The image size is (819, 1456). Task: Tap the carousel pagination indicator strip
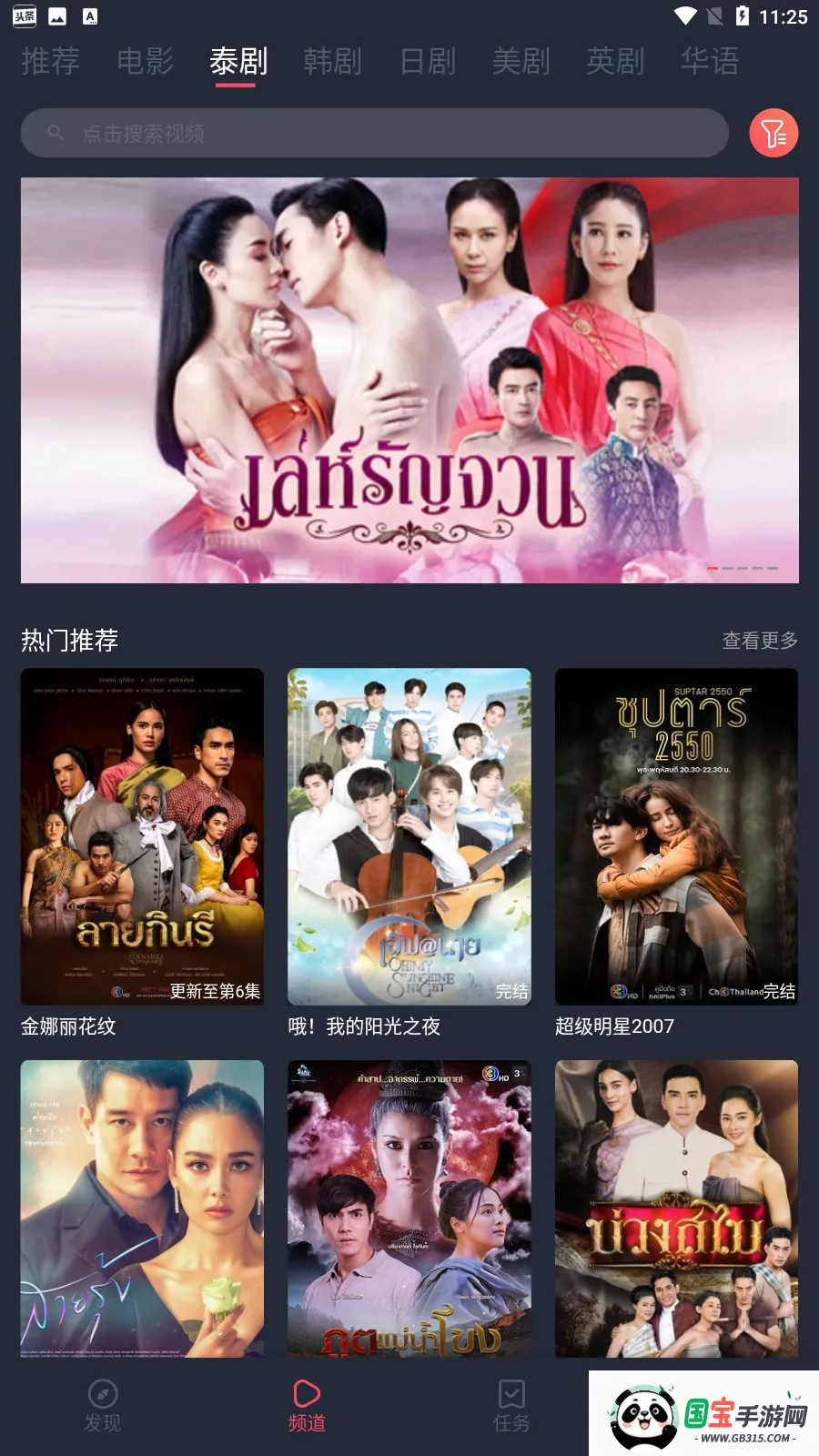click(742, 566)
